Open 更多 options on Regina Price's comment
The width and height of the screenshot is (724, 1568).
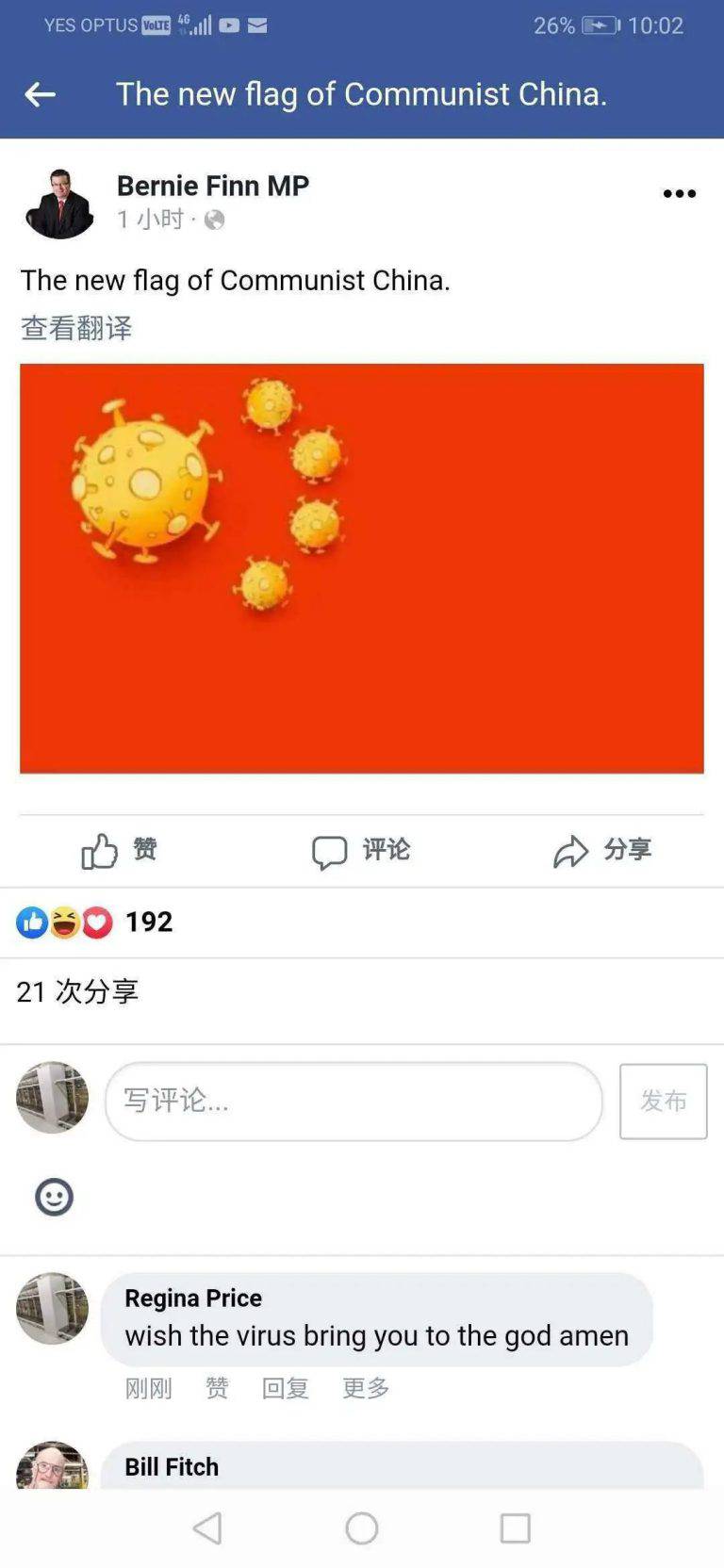click(366, 1388)
